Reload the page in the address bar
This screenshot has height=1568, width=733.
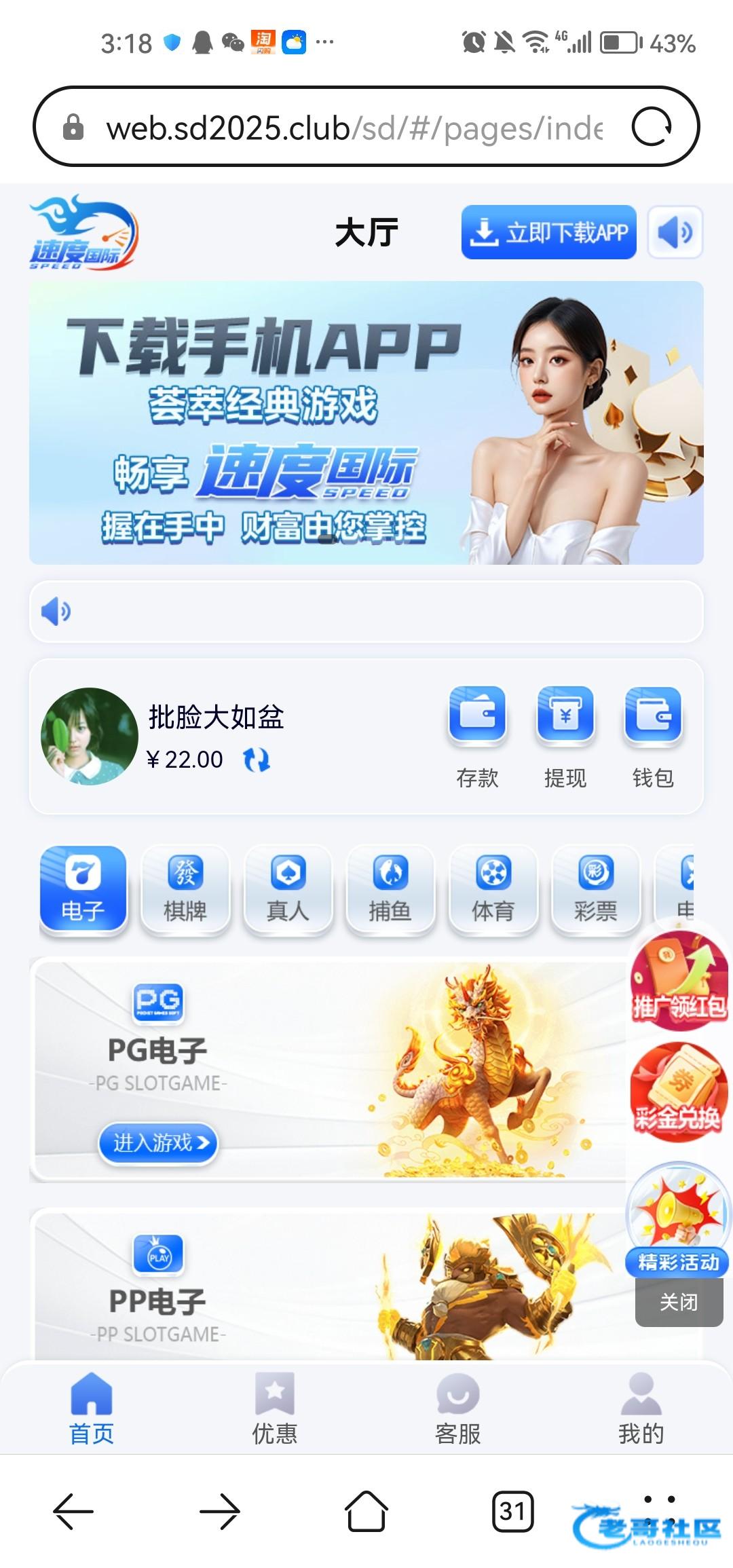pos(652,127)
